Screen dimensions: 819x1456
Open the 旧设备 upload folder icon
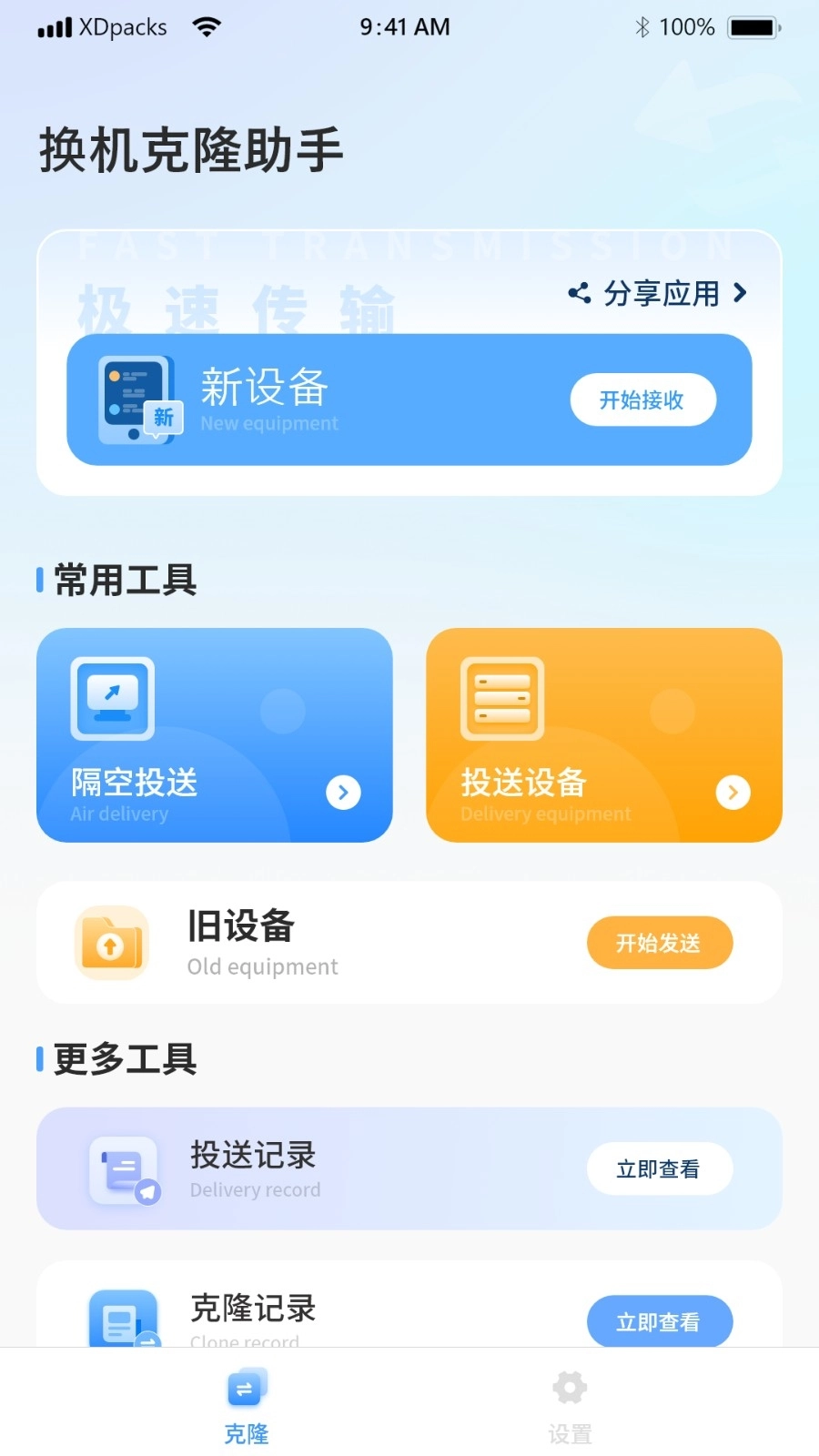pyautogui.click(x=111, y=944)
